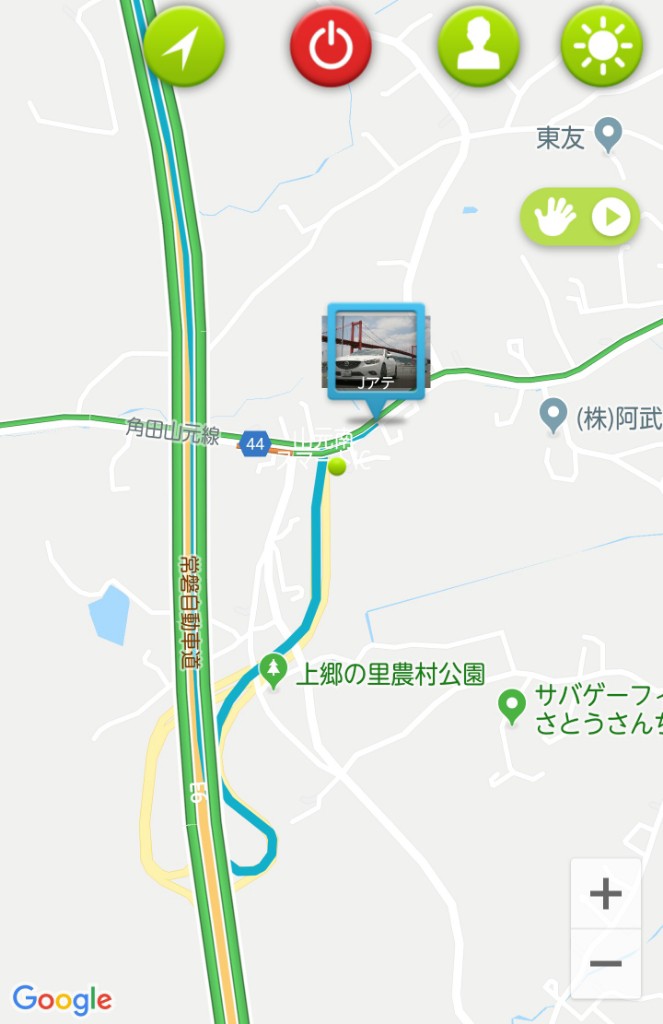Image resolution: width=663 pixels, height=1024 pixels.
Task: Zoom out the map with minus
Action: [605, 963]
